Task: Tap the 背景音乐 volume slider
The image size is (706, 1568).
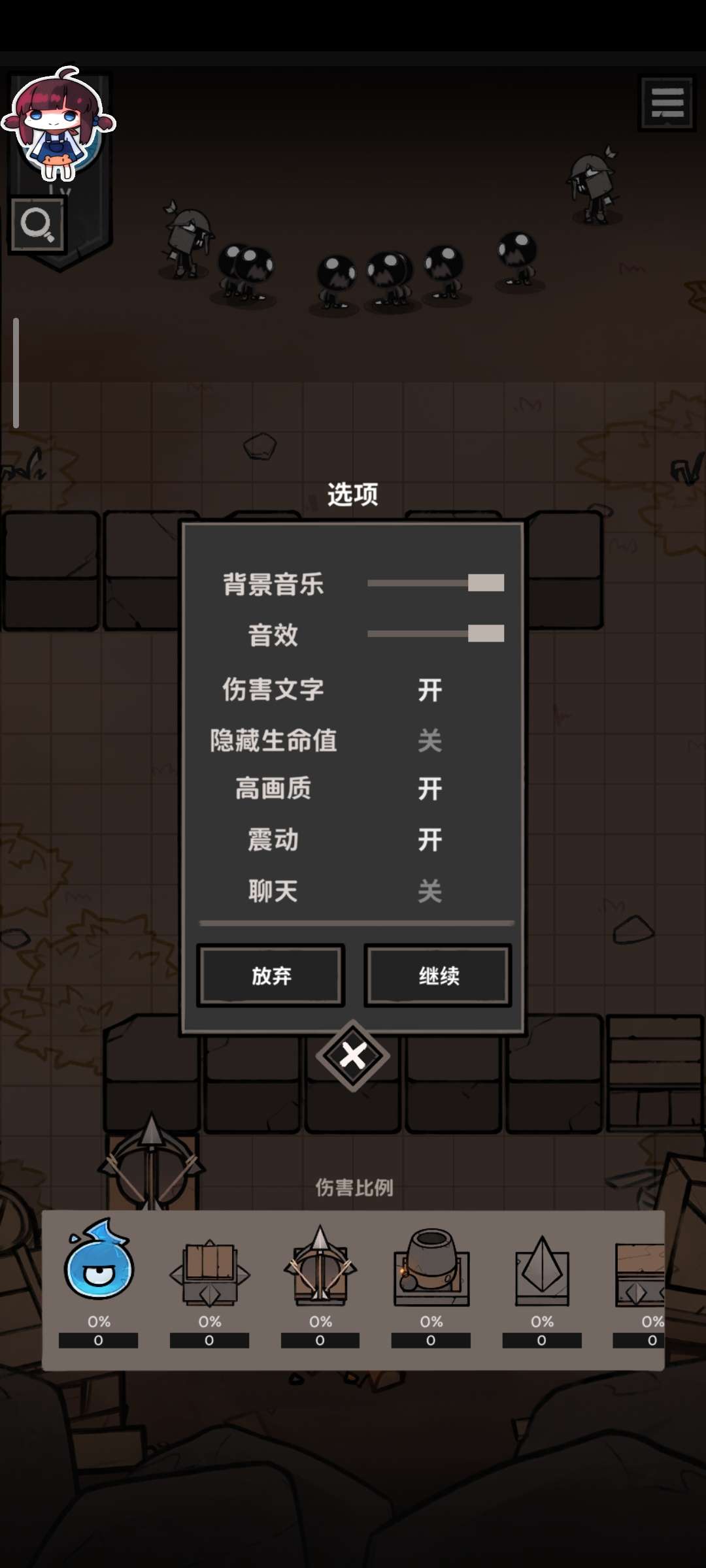Action: tap(435, 583)
